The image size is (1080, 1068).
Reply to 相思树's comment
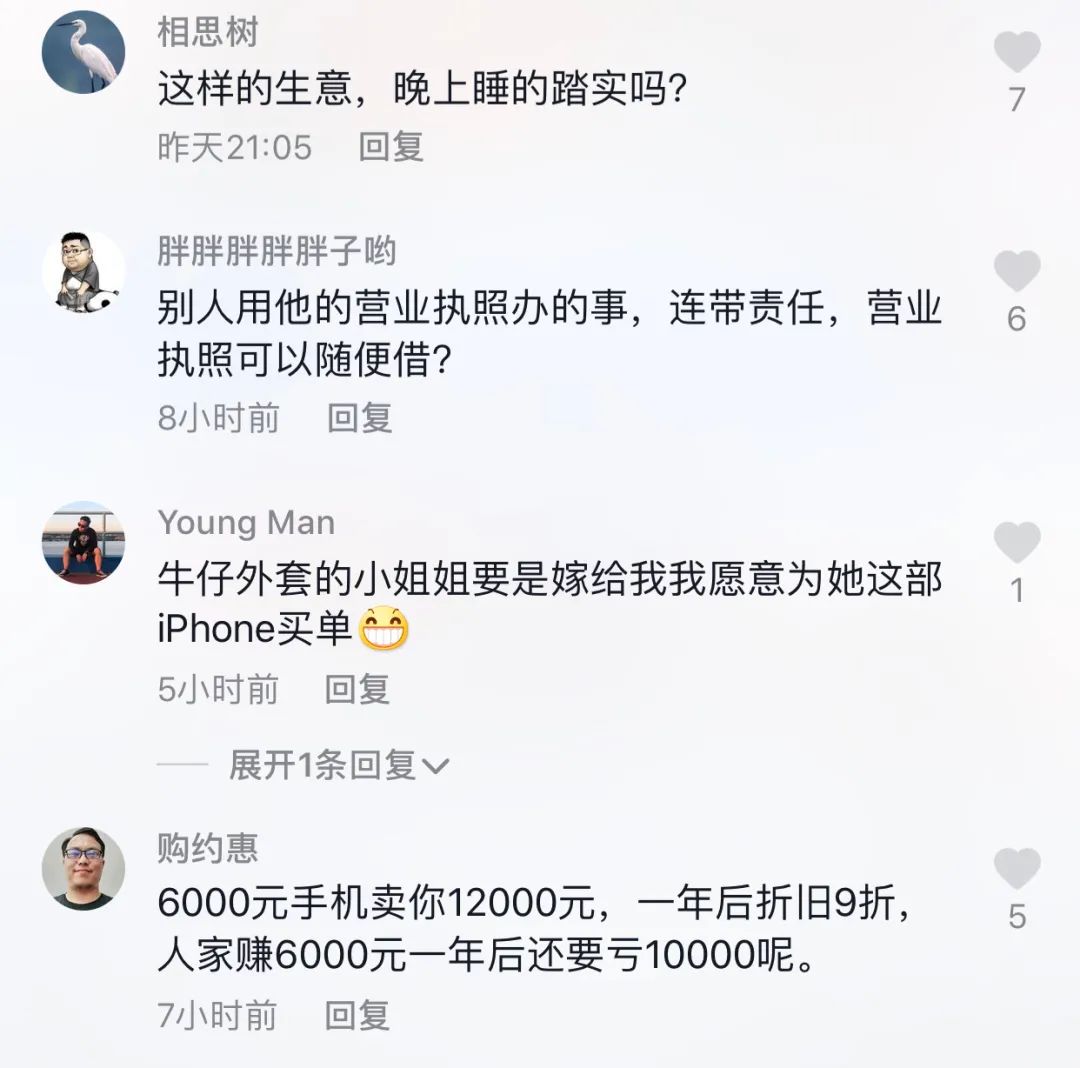click(x=391, y=147)
